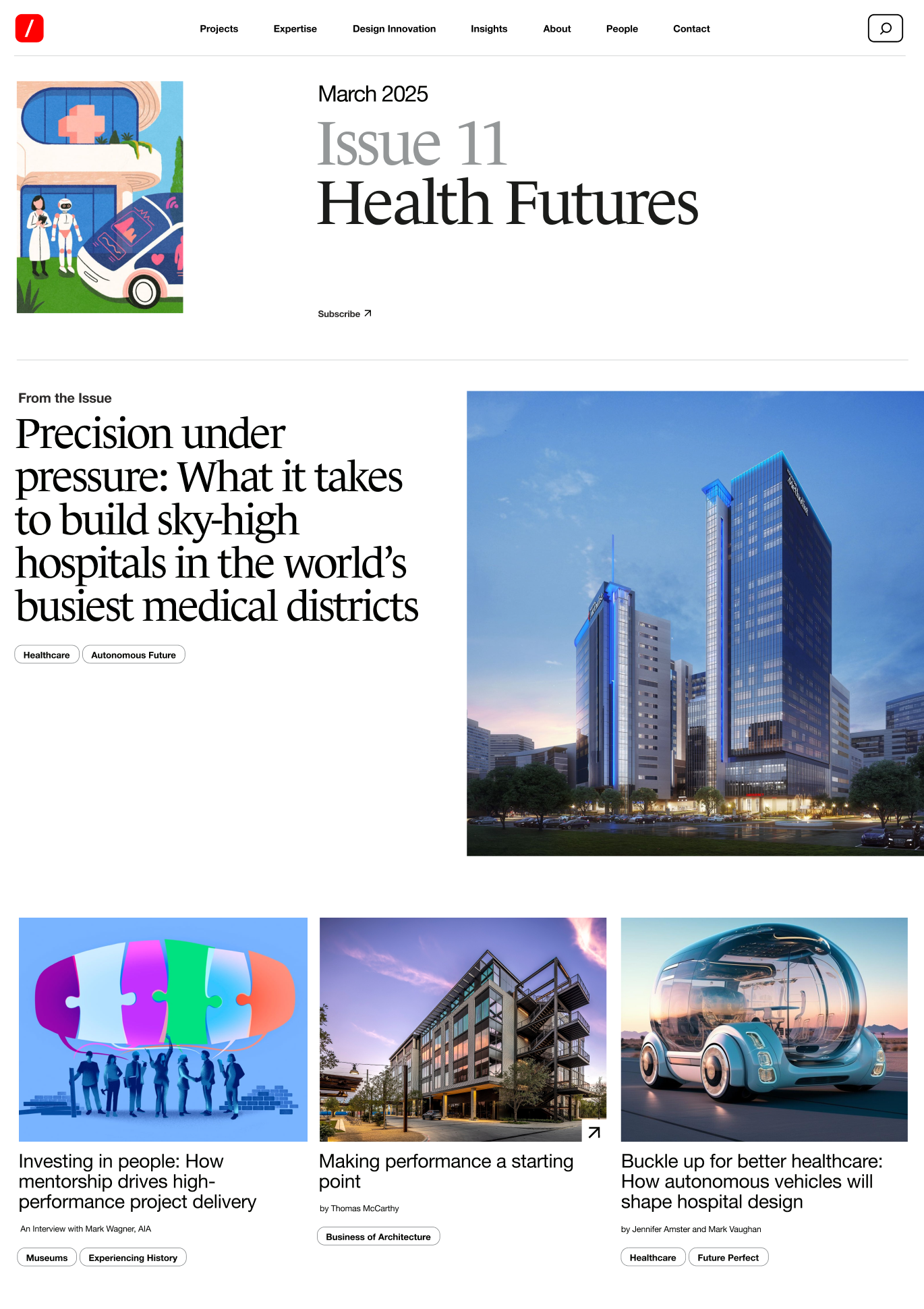The width and height of the screenshot is (924, 1309).
Task: Open the autonomous vehicles article image
Action: 764,1029
